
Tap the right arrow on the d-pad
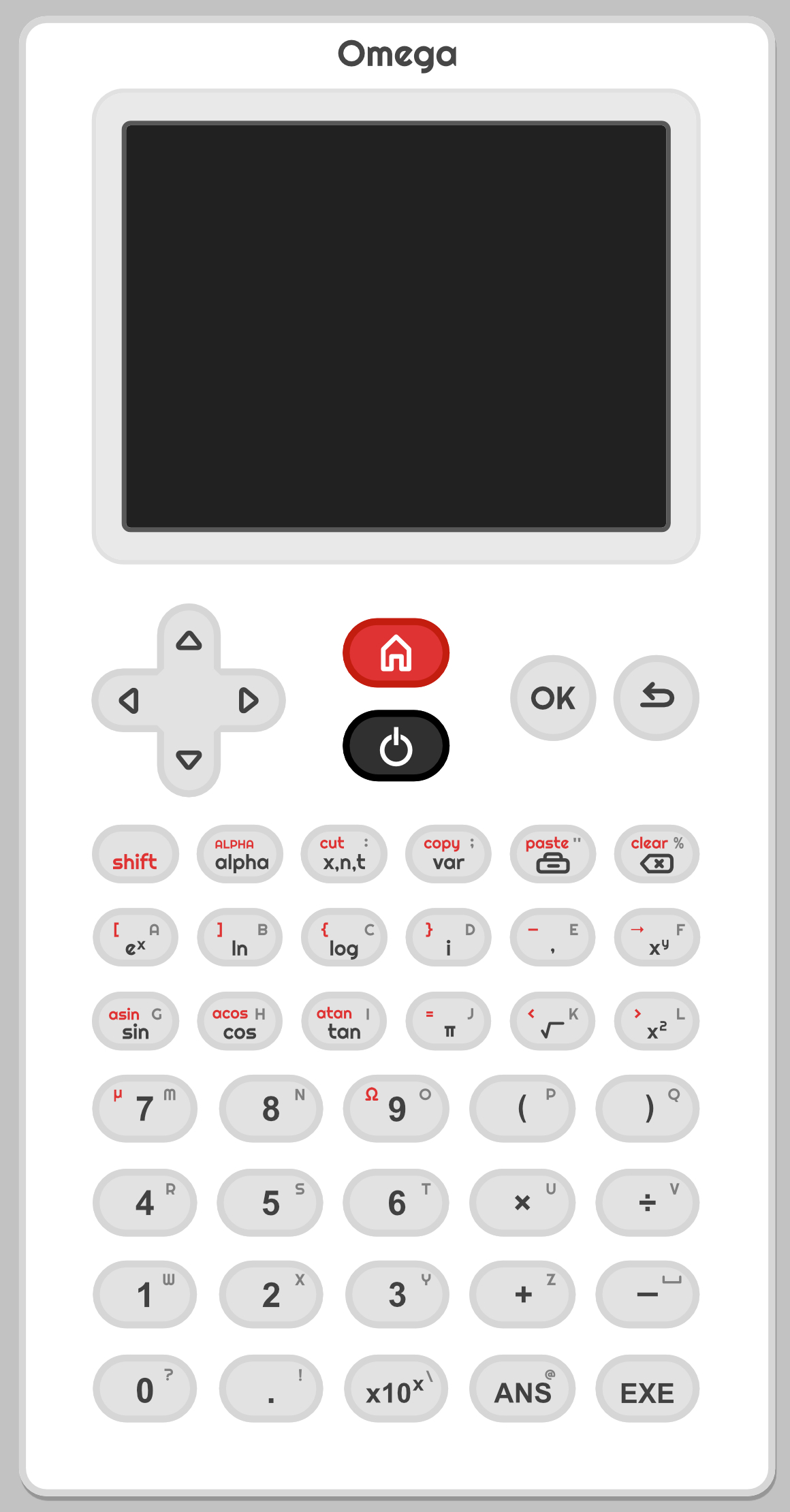coord(249,700)
